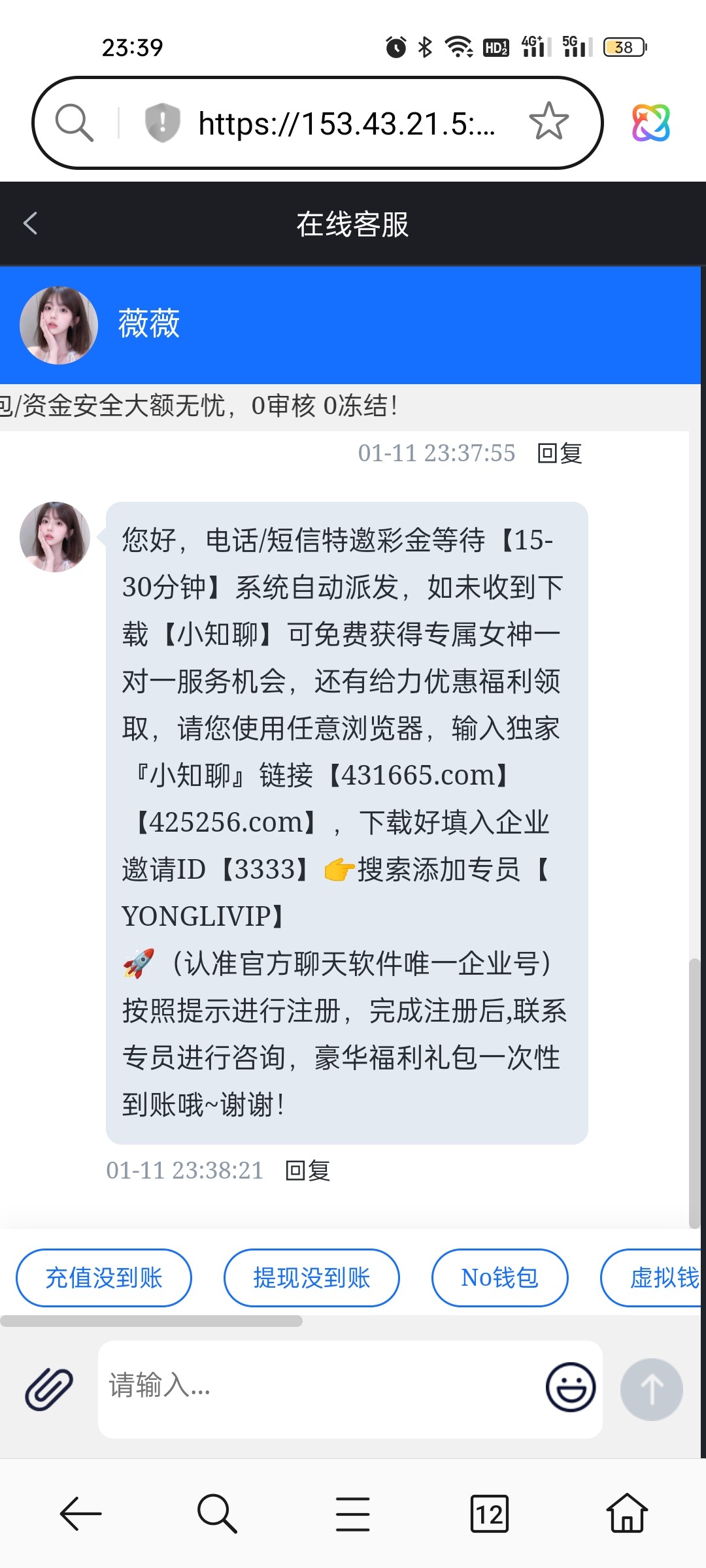The width and height of the screenshot is (706, 1568).
Task: Select the 充值没到账 quick question chip
Action: (x=104, y=1277)
